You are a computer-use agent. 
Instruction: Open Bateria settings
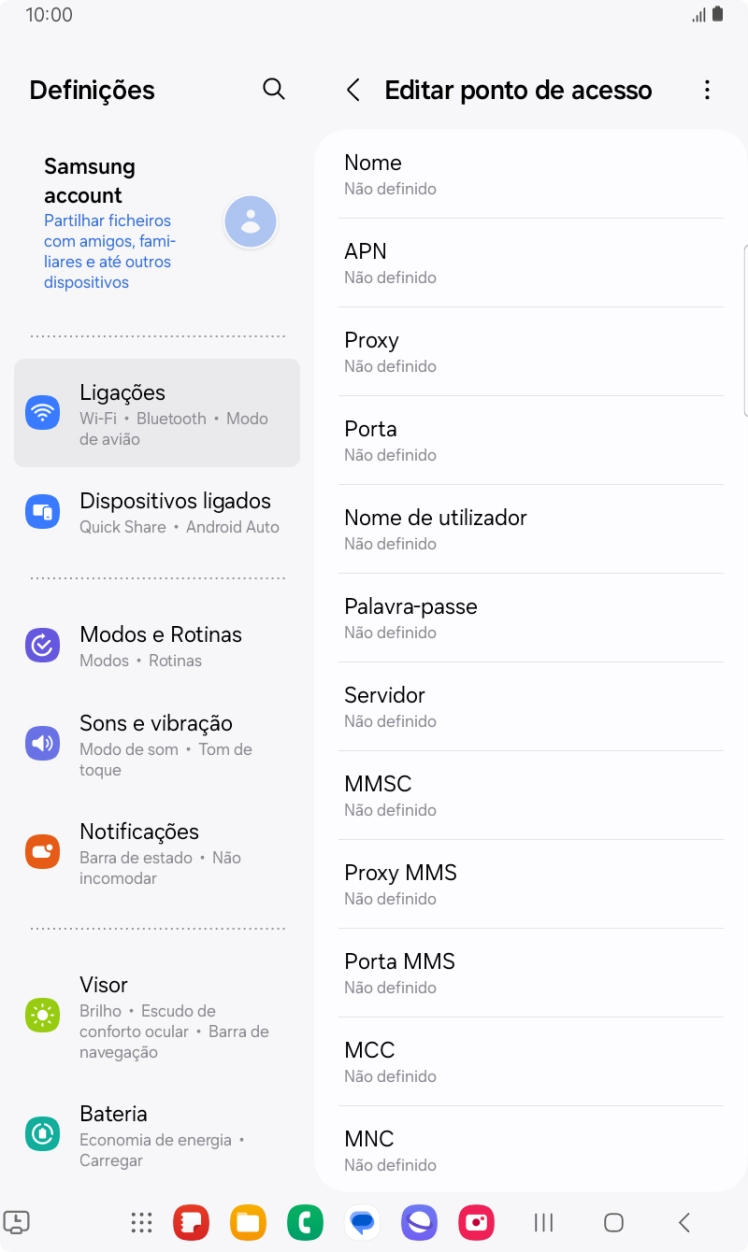pos(157,1135)
